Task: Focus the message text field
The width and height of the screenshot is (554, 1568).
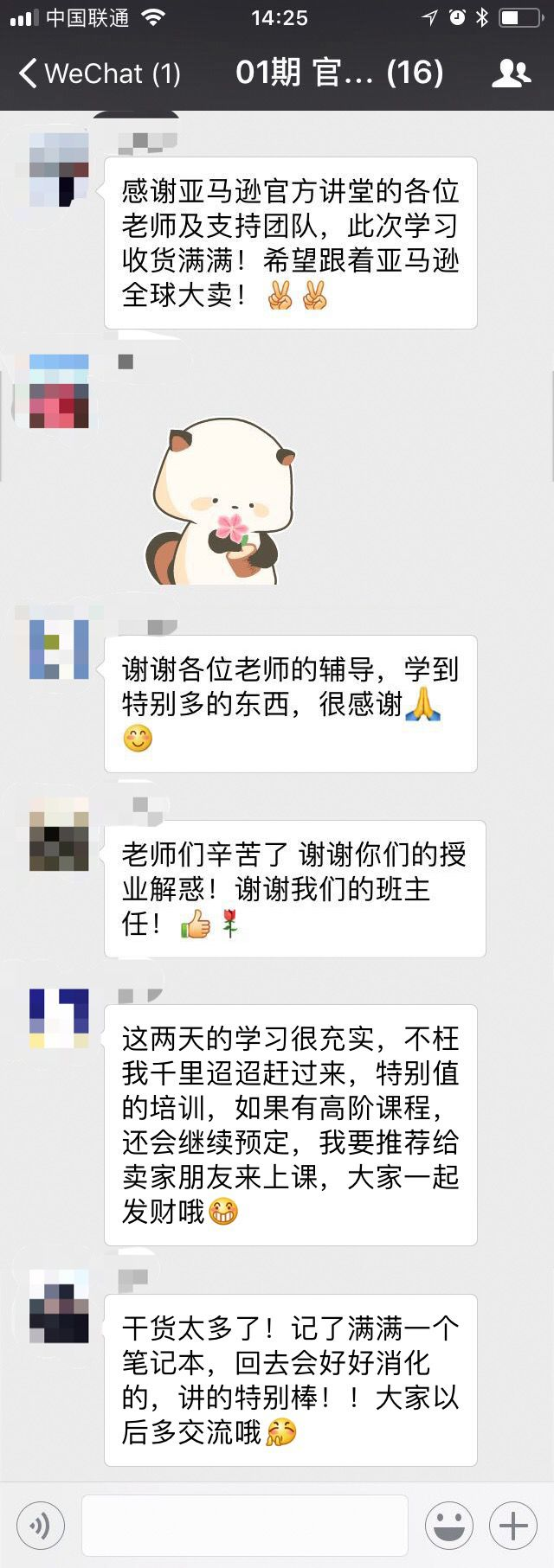Action: [244, 1526]
